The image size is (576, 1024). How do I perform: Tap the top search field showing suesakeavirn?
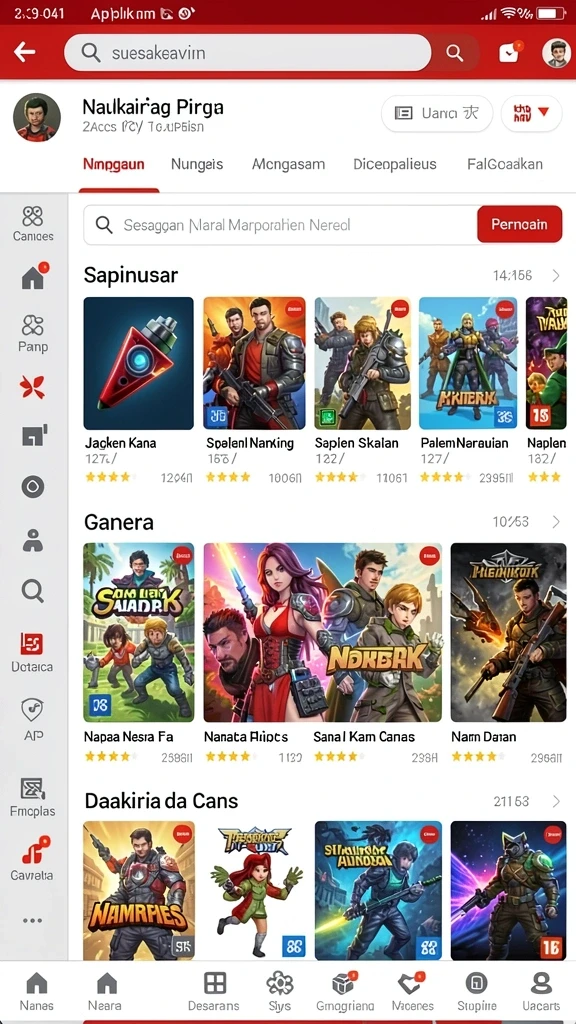click(248, 53)
